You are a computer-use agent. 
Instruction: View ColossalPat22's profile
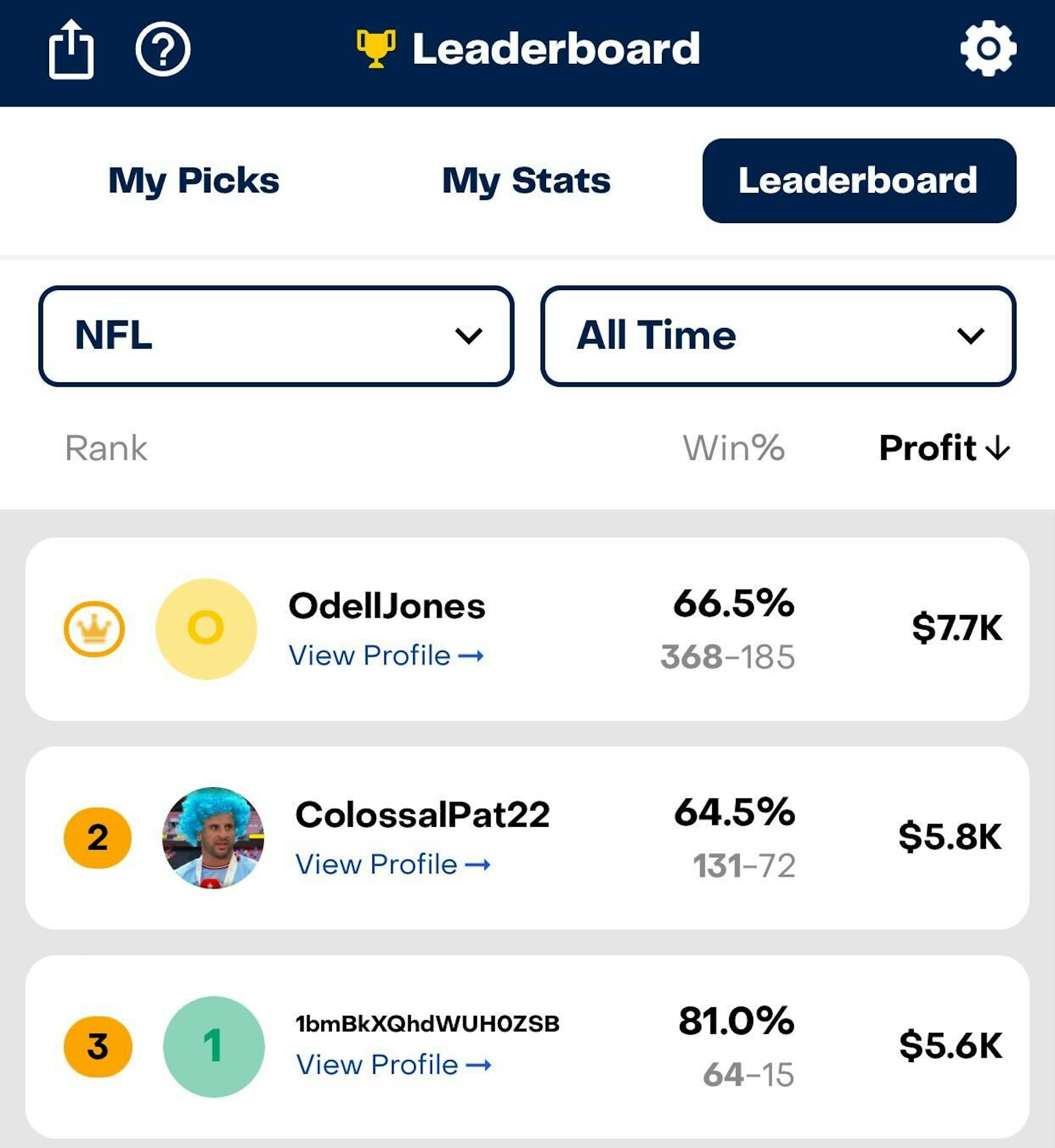tap(393, 864)
